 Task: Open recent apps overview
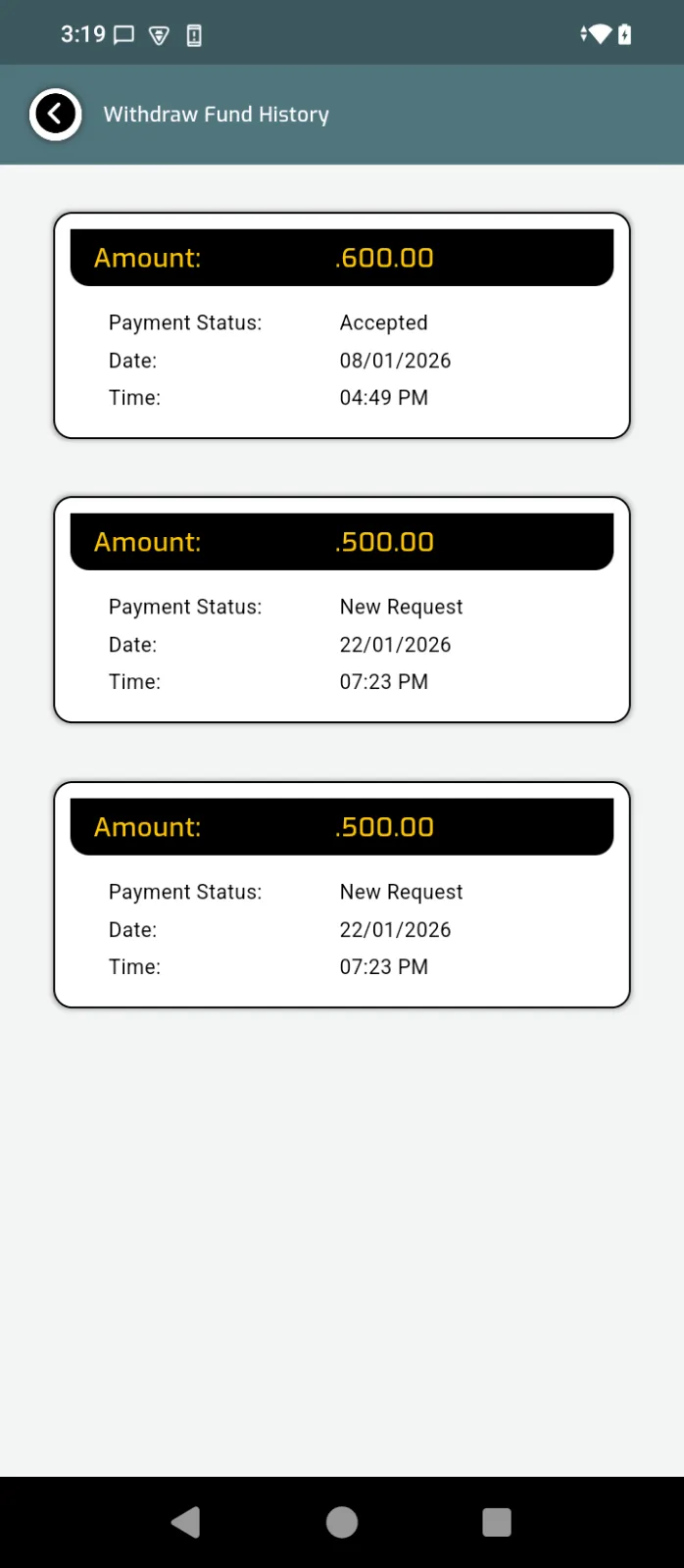(497, 1522)
